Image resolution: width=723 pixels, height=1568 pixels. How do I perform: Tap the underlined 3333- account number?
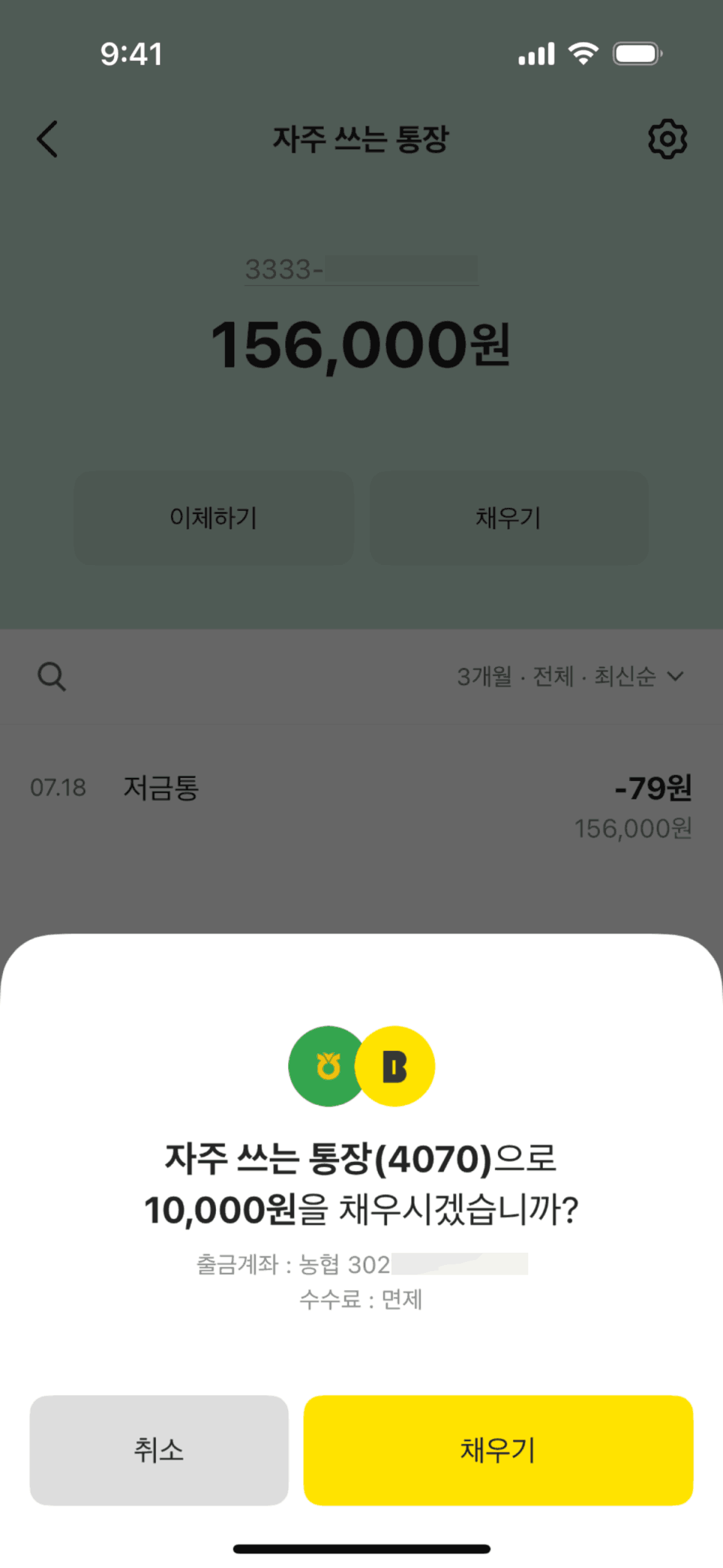[361, 269]
